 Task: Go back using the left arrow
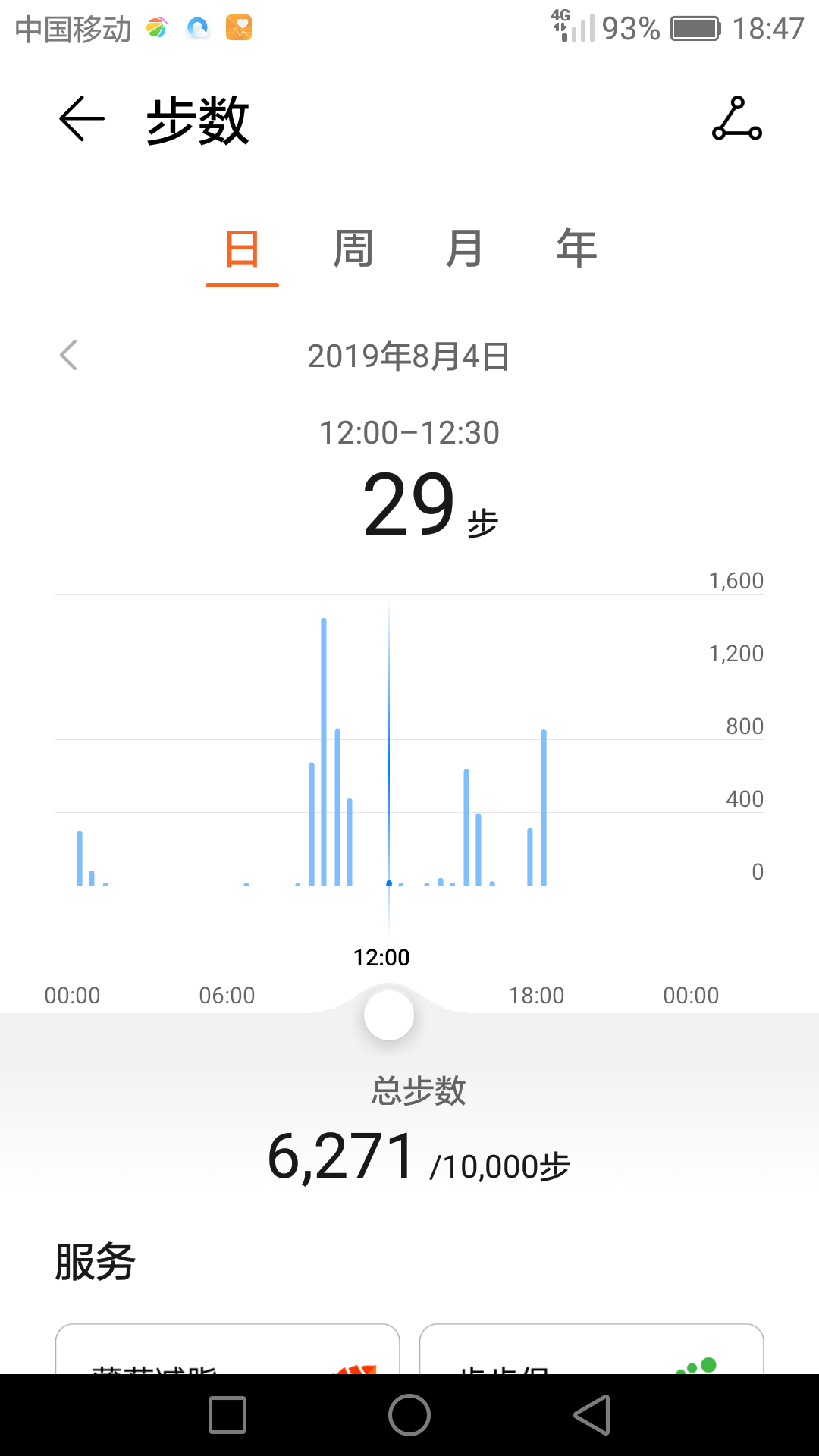pos(80,119)
